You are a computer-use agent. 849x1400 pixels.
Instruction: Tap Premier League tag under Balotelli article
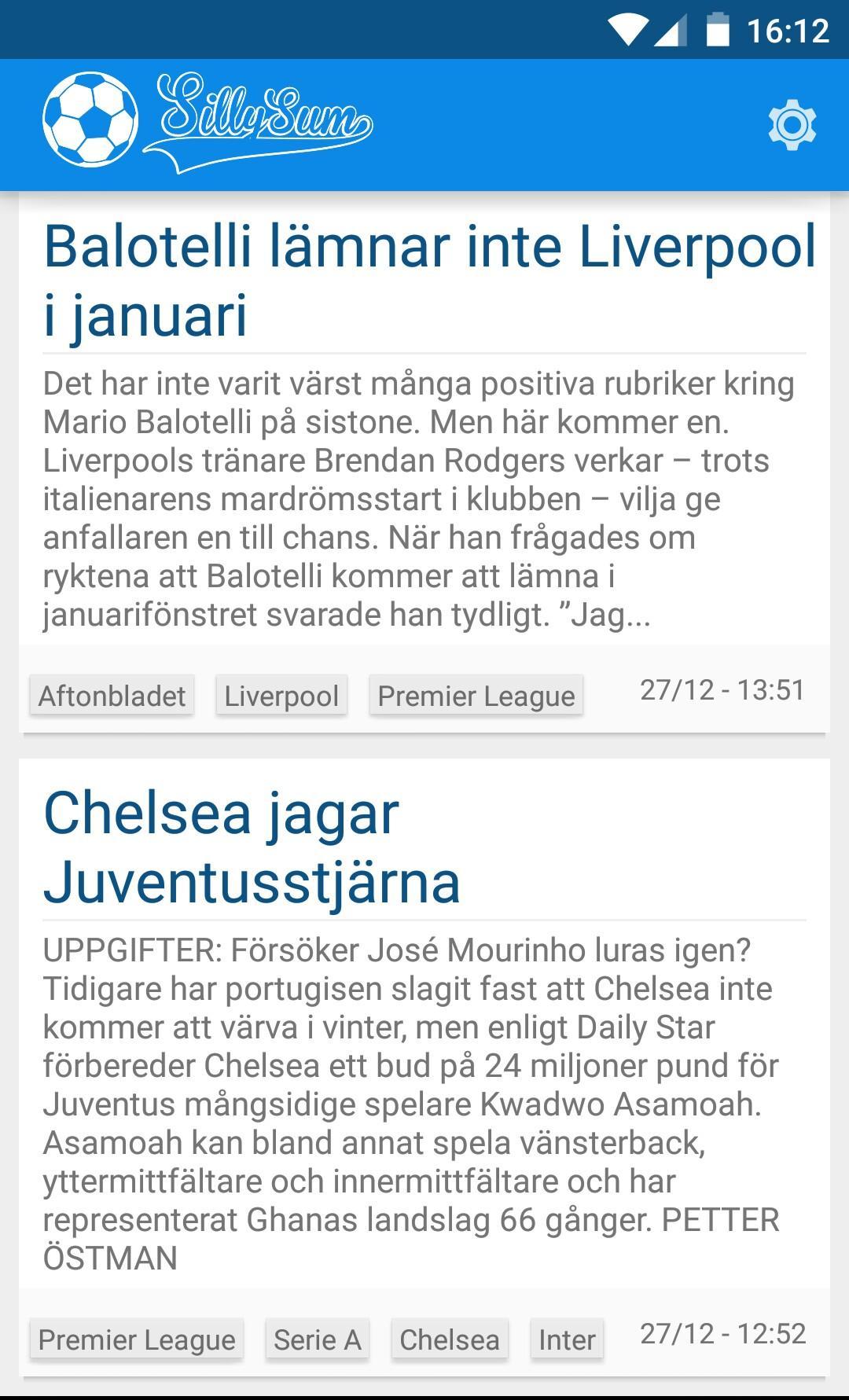coord(476,696)
